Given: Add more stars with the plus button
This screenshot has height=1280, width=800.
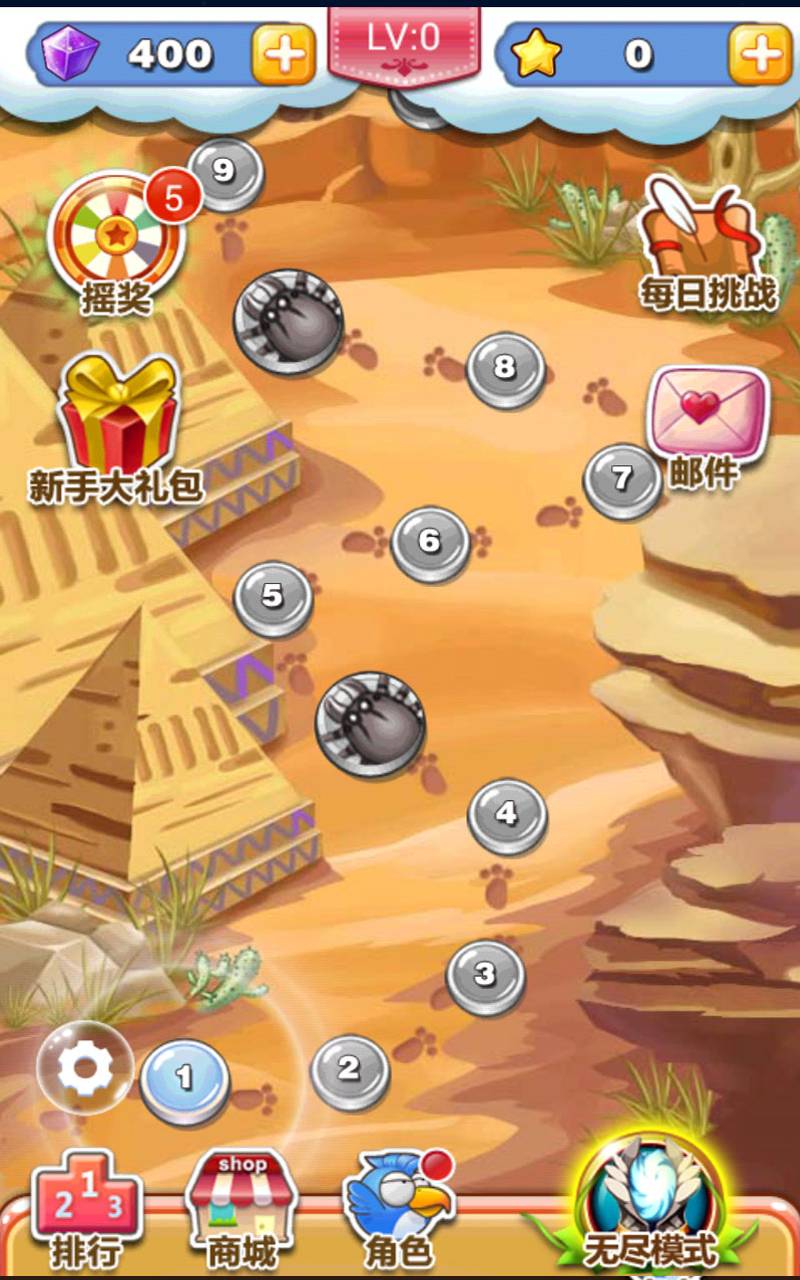Looking at the screenshot, I should click(760, 55).
